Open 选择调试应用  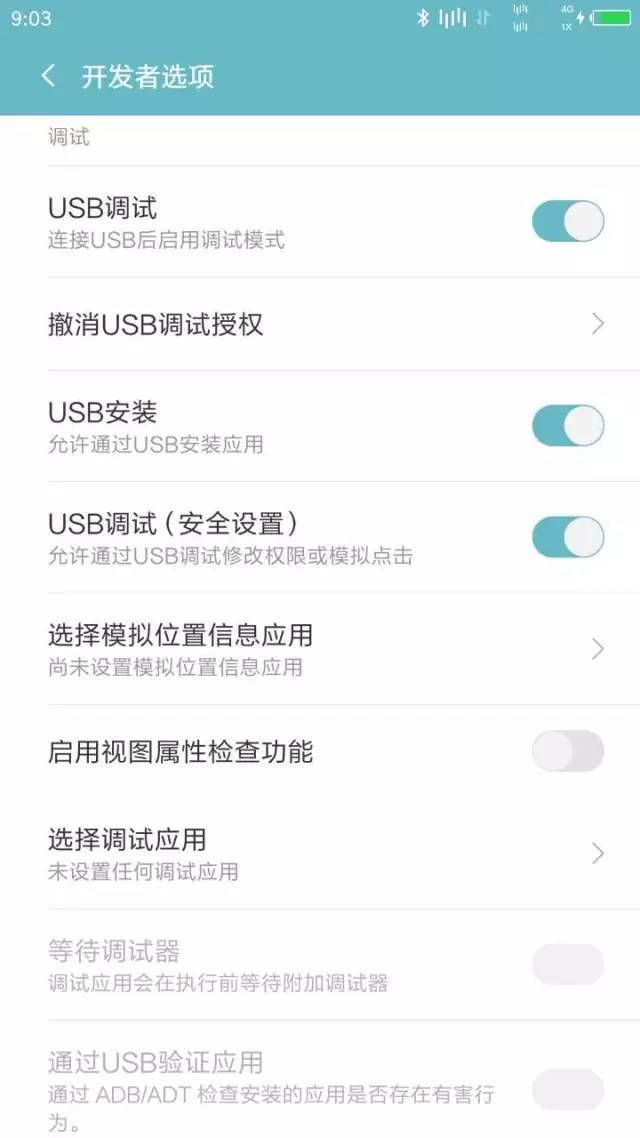320,854
